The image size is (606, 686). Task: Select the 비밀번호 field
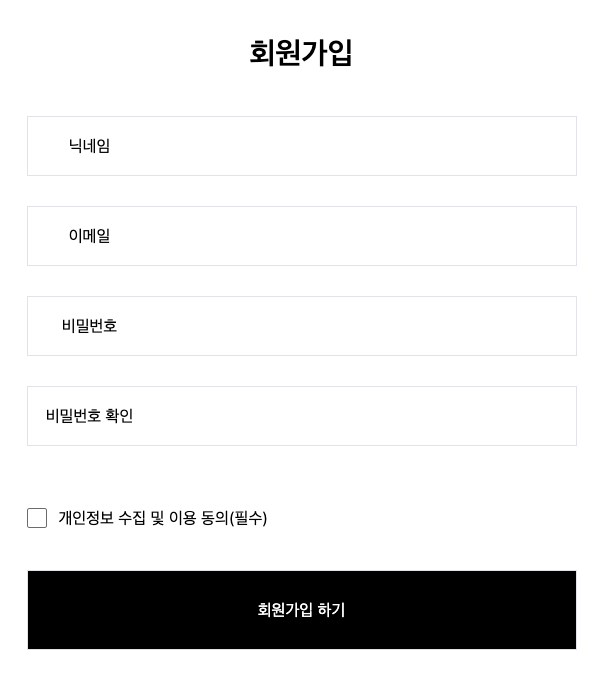(301, 326)
